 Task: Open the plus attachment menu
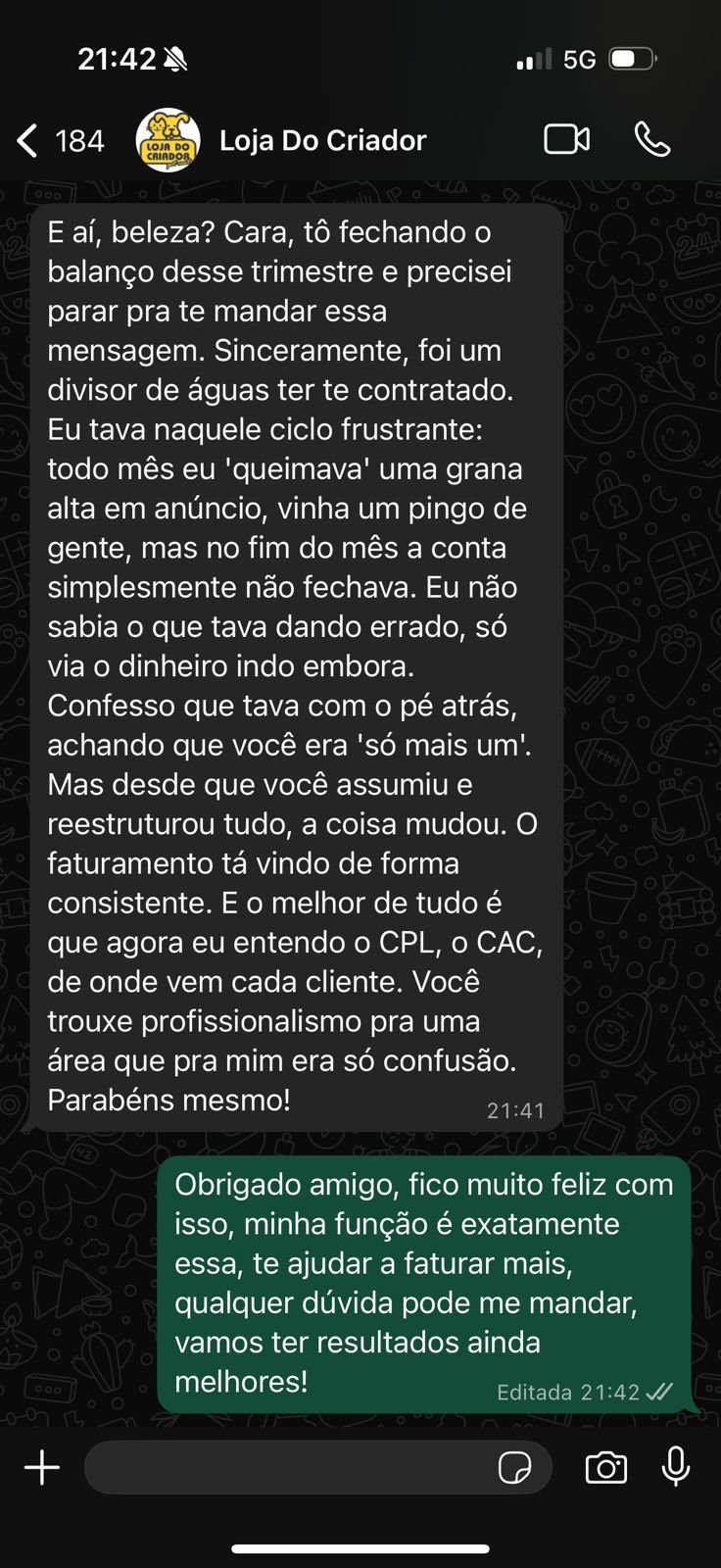pyautogui.click(x=42, y=1467)
